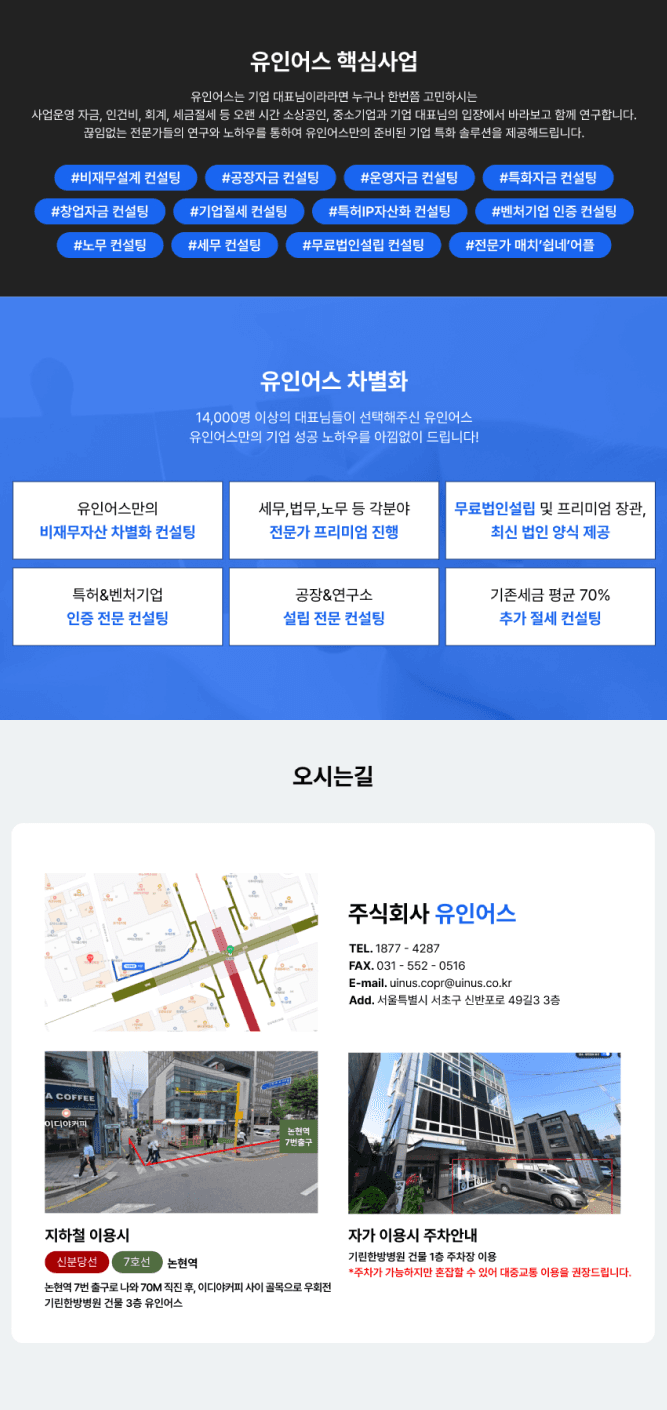
Task: Open the 설립 전문 컨설팅 card
Action: click(334, 607)
